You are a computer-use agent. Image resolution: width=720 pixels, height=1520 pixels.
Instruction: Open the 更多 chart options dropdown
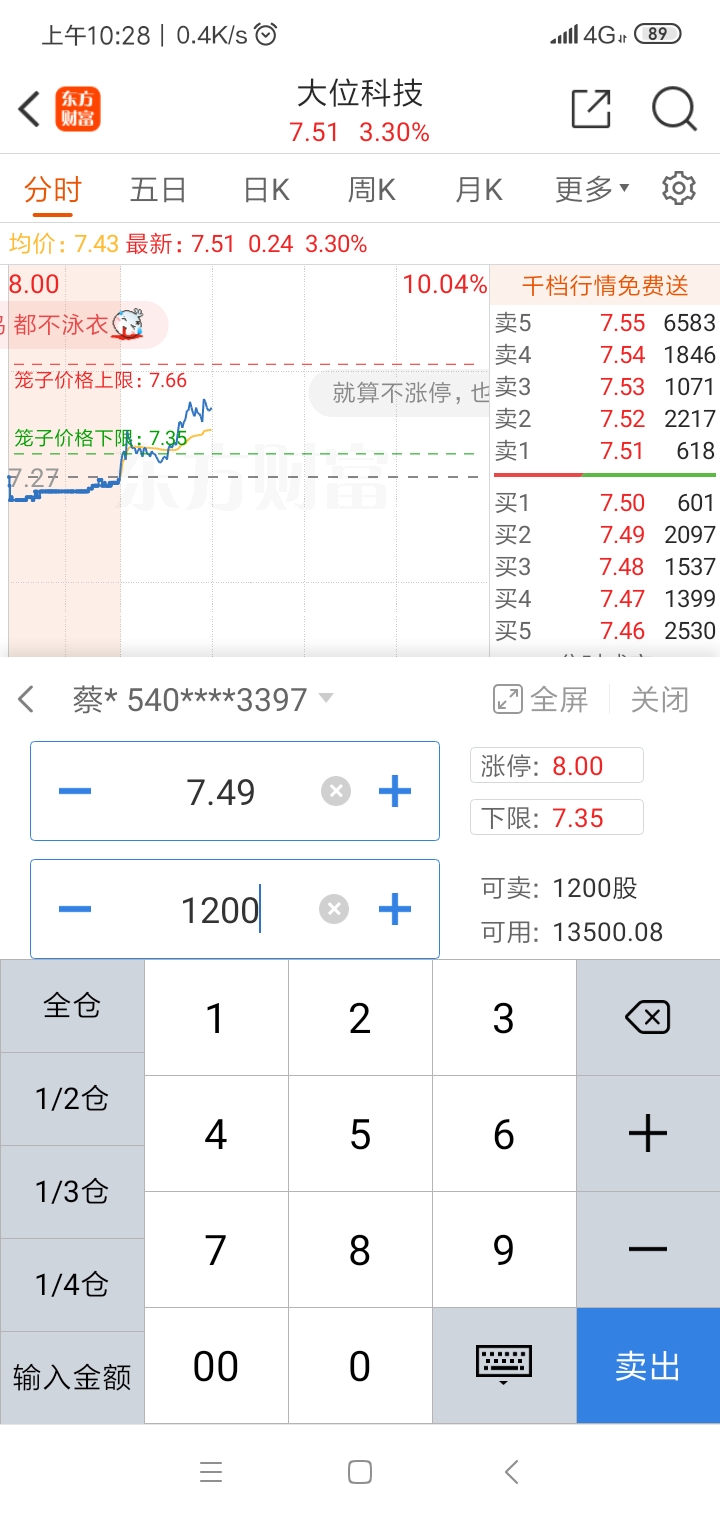click(592, 189)
